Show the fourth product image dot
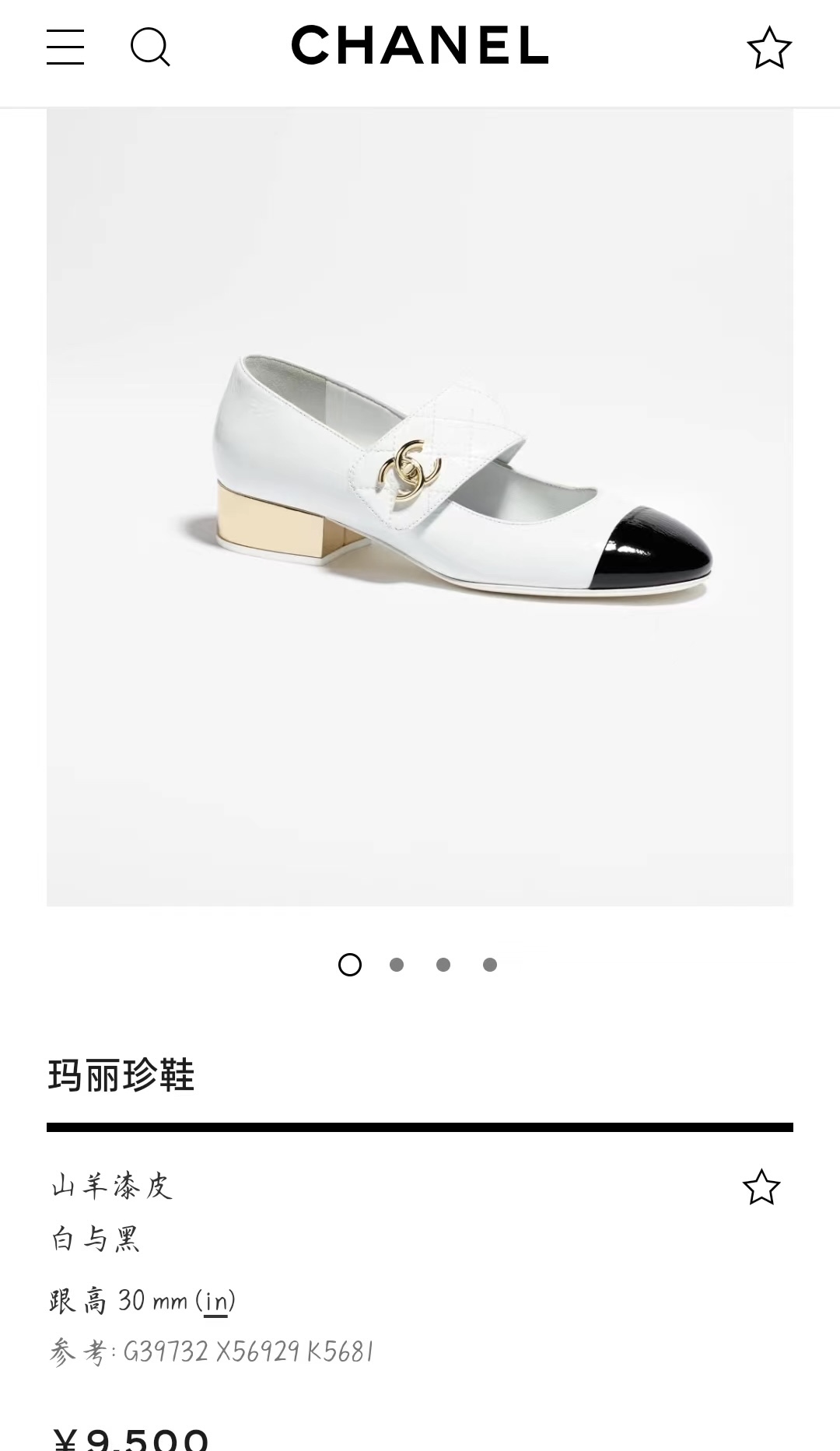840x1451 pixels. pos(490,965)
